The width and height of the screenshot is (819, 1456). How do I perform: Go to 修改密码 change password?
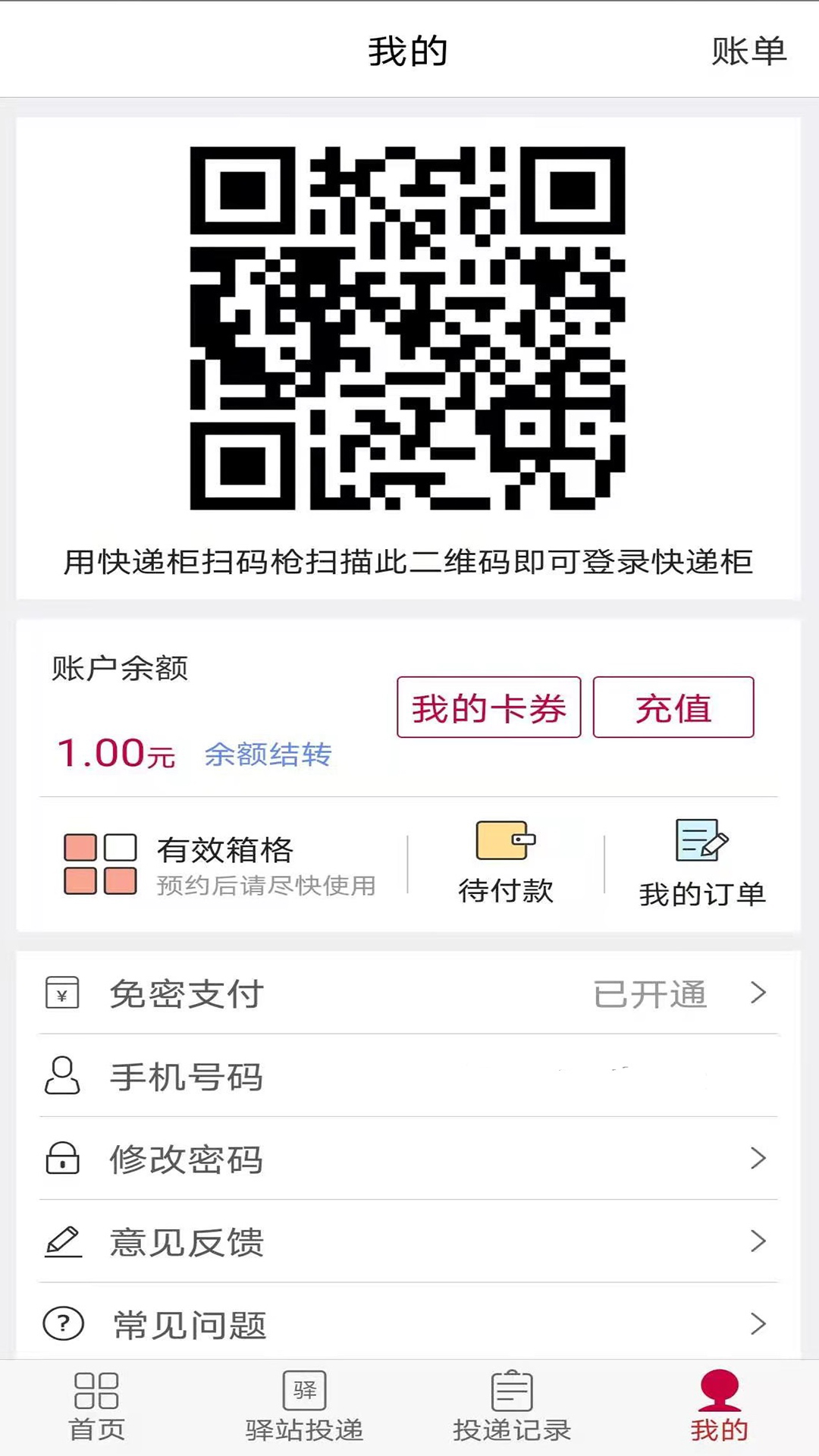pyautogui.click(x=408, y=1159)
